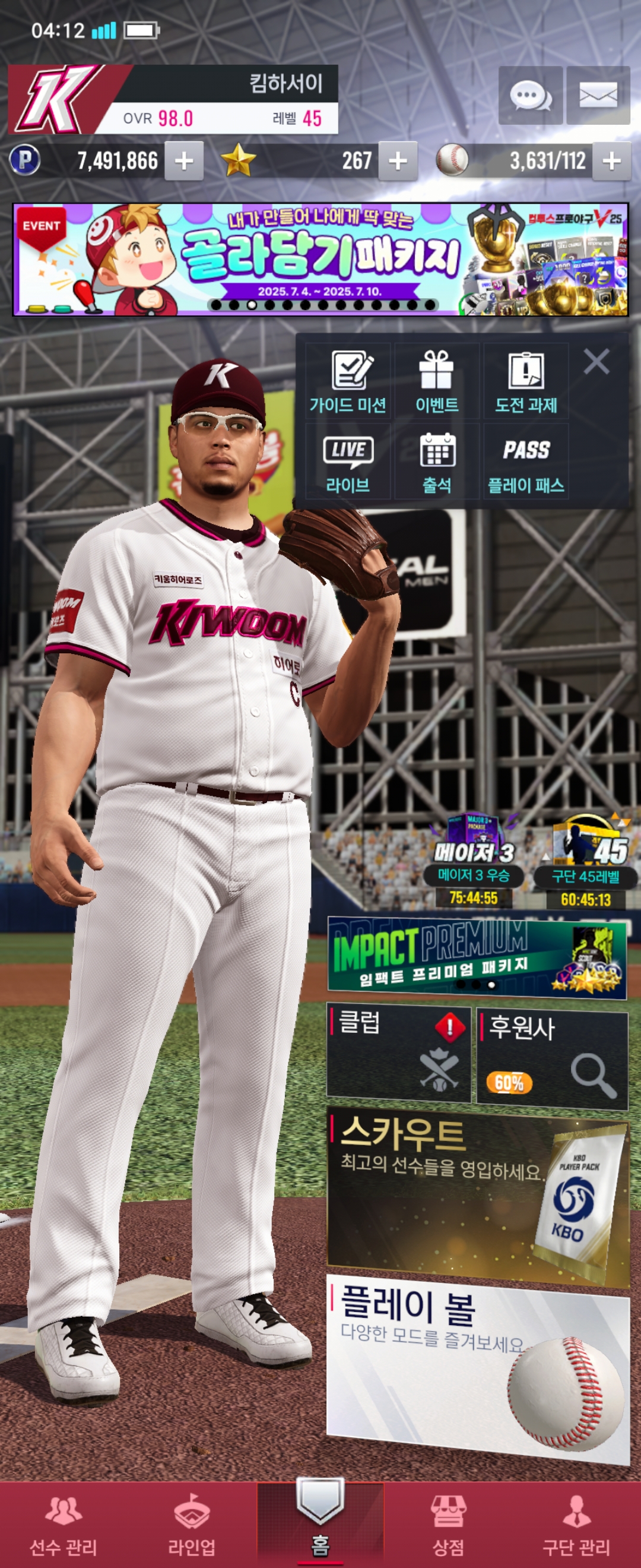The width and height of the screenshot is (641, 1568).
Task: Open the 후원사 sponsor tile
Action: tap(551, 1057)
